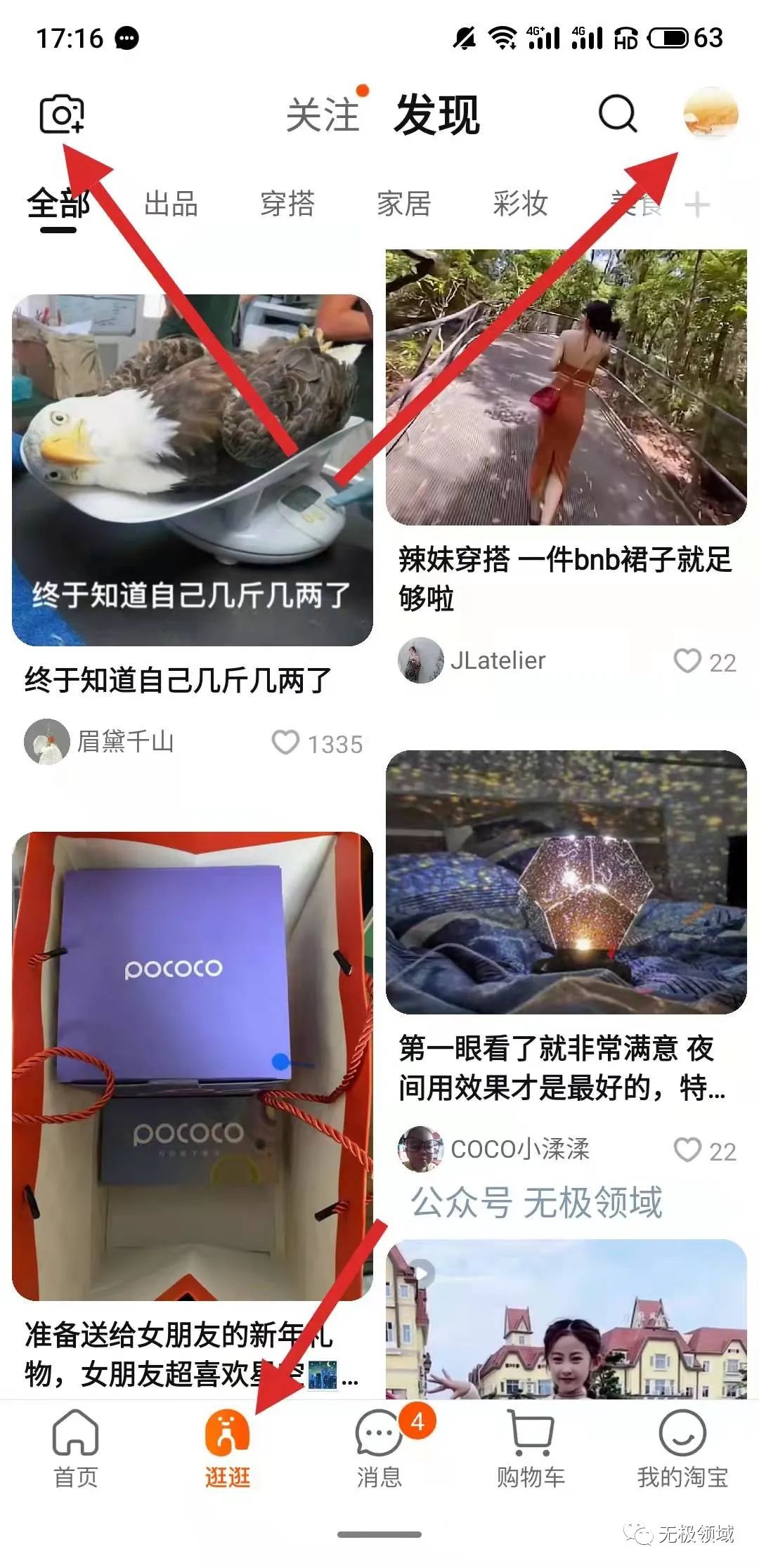
Task: Like the COCO小溱溱 post
Action: 687,1150
